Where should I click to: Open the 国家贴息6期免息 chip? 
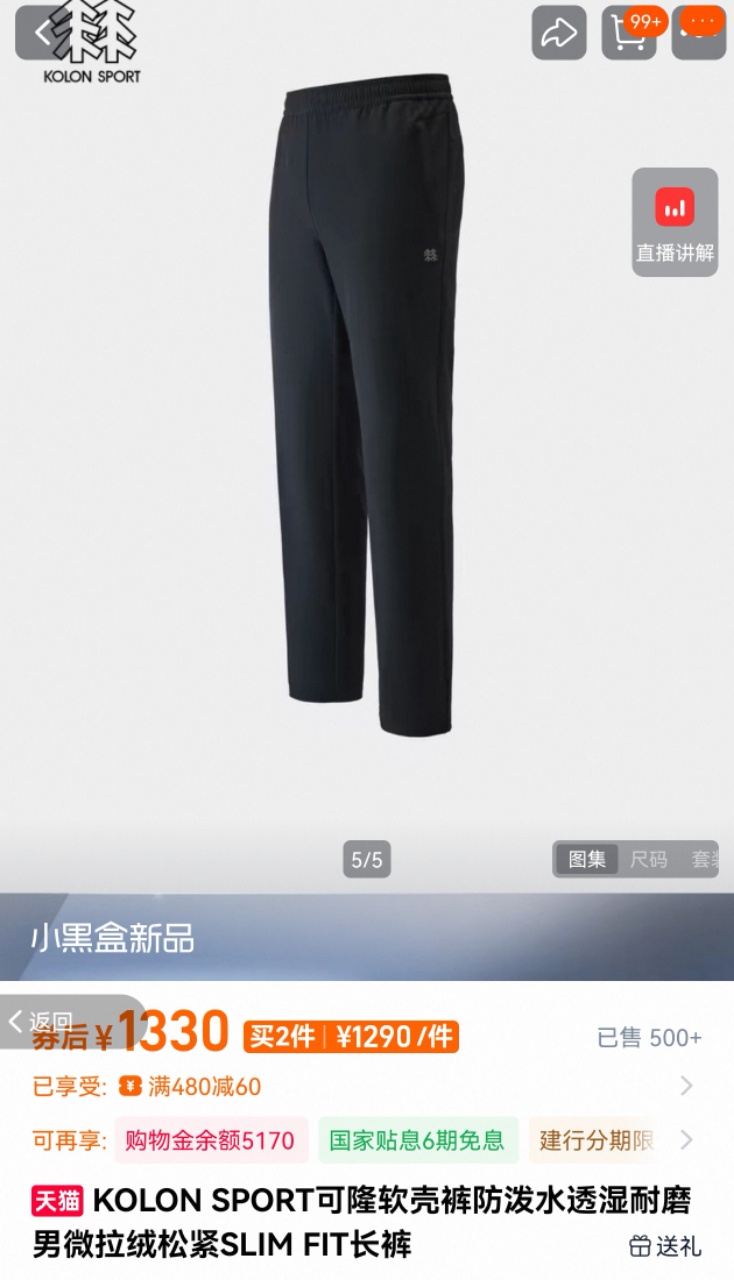click(x=418, y=1140)
